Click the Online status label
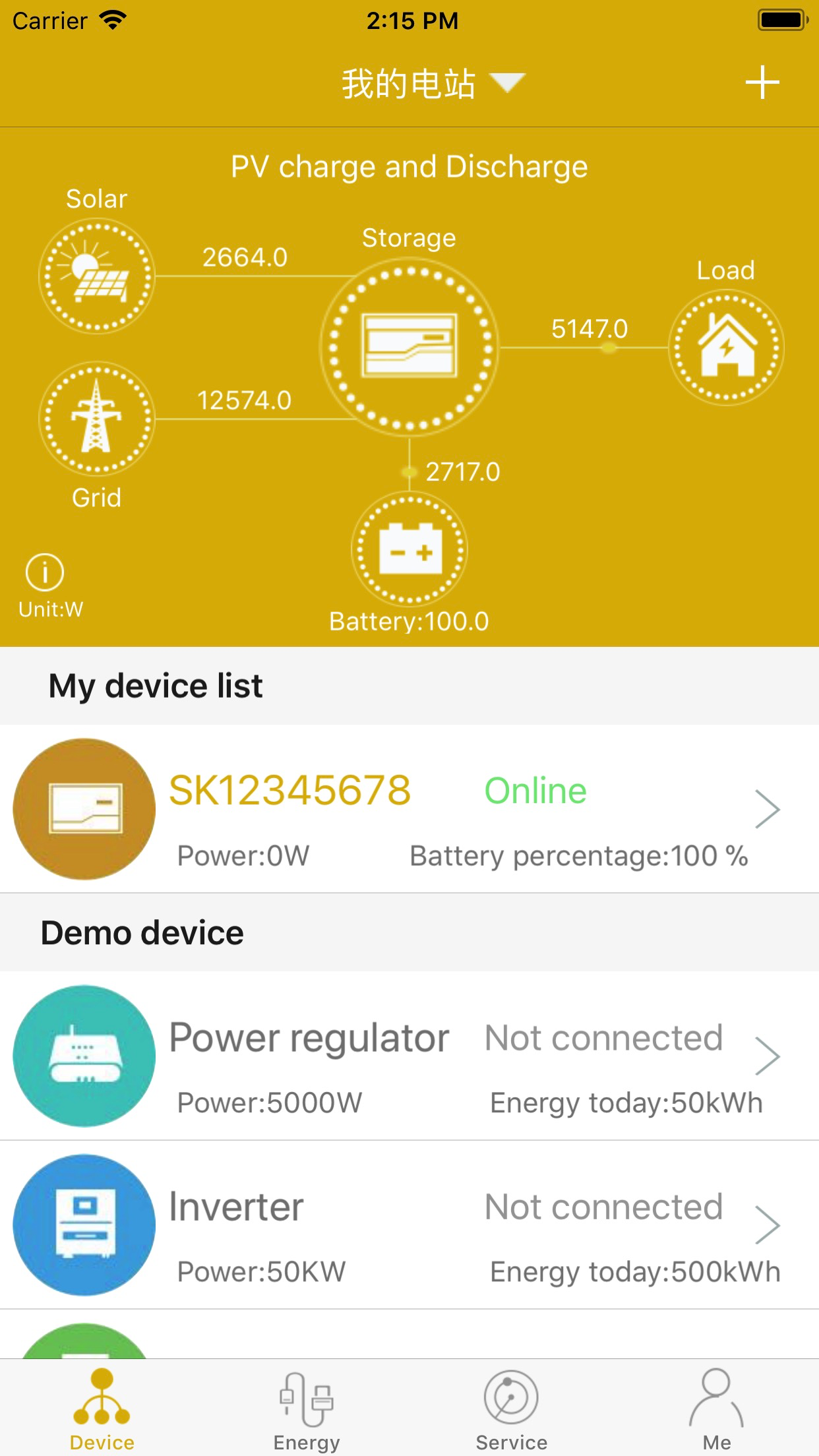This screenshot has width=819, height=1456. (x=535, y=791)
